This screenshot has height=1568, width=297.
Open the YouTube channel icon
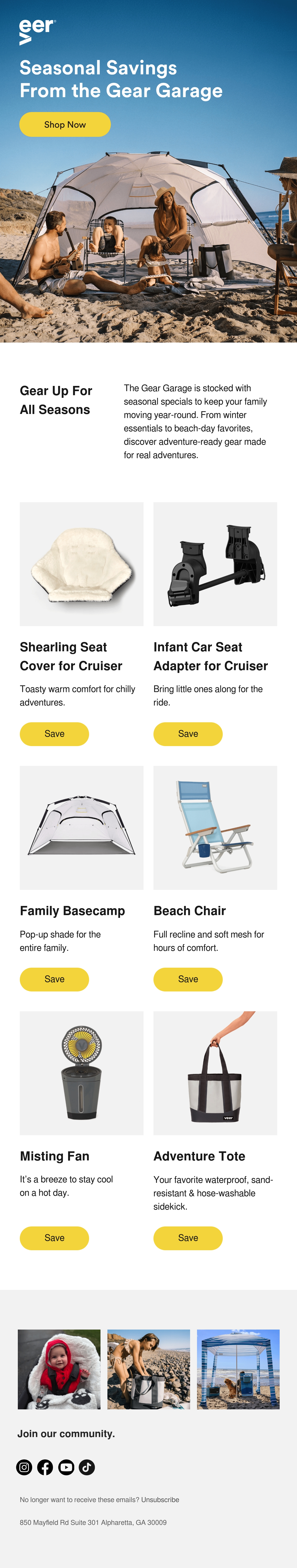66,1467
